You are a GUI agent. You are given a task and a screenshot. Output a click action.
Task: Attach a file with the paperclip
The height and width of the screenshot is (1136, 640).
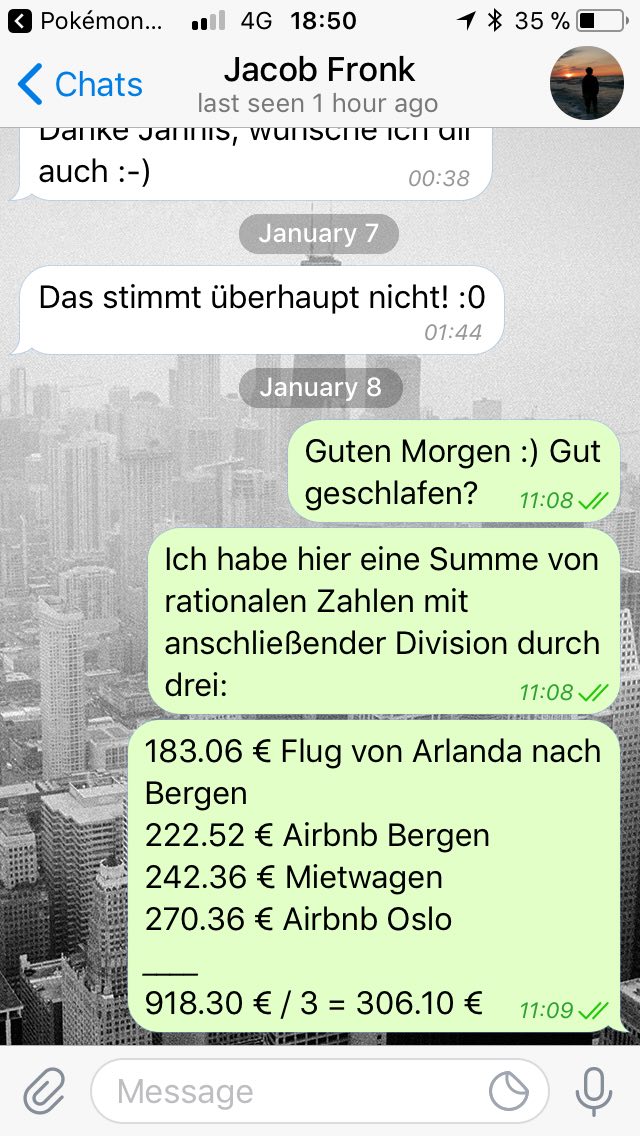pyautogui.click(x=44, y=1091)
